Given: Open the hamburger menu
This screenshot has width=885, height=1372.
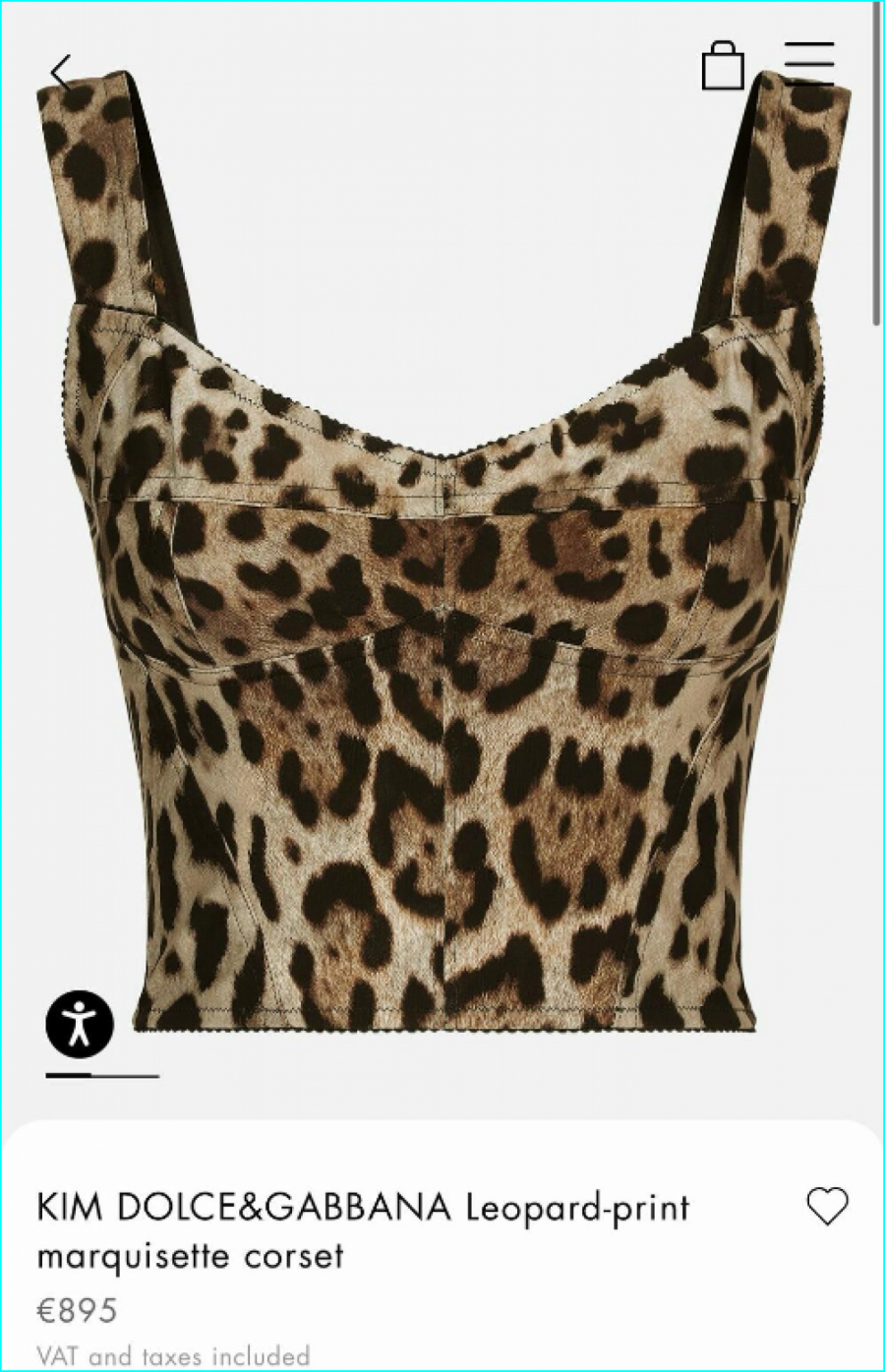Looking at the screenshot, I should (809, 65).
